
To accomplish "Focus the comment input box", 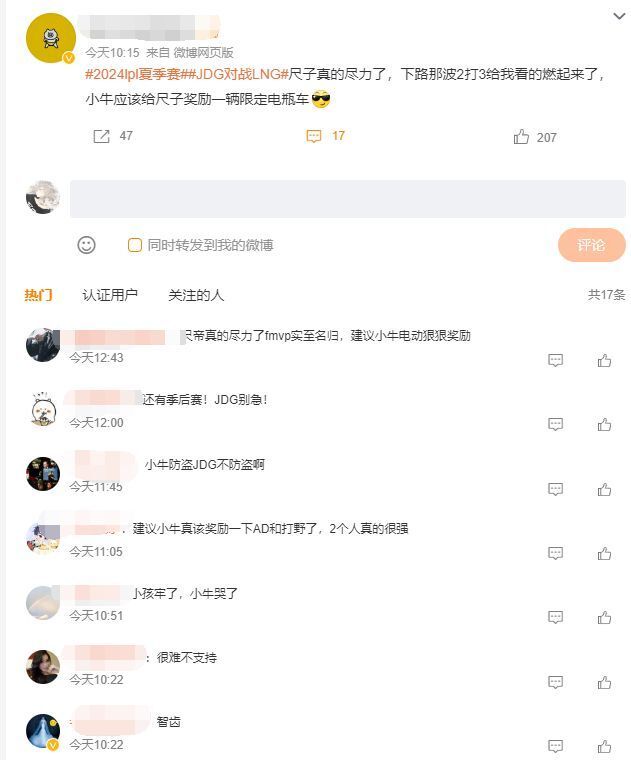I will click(x=346, y=199).
